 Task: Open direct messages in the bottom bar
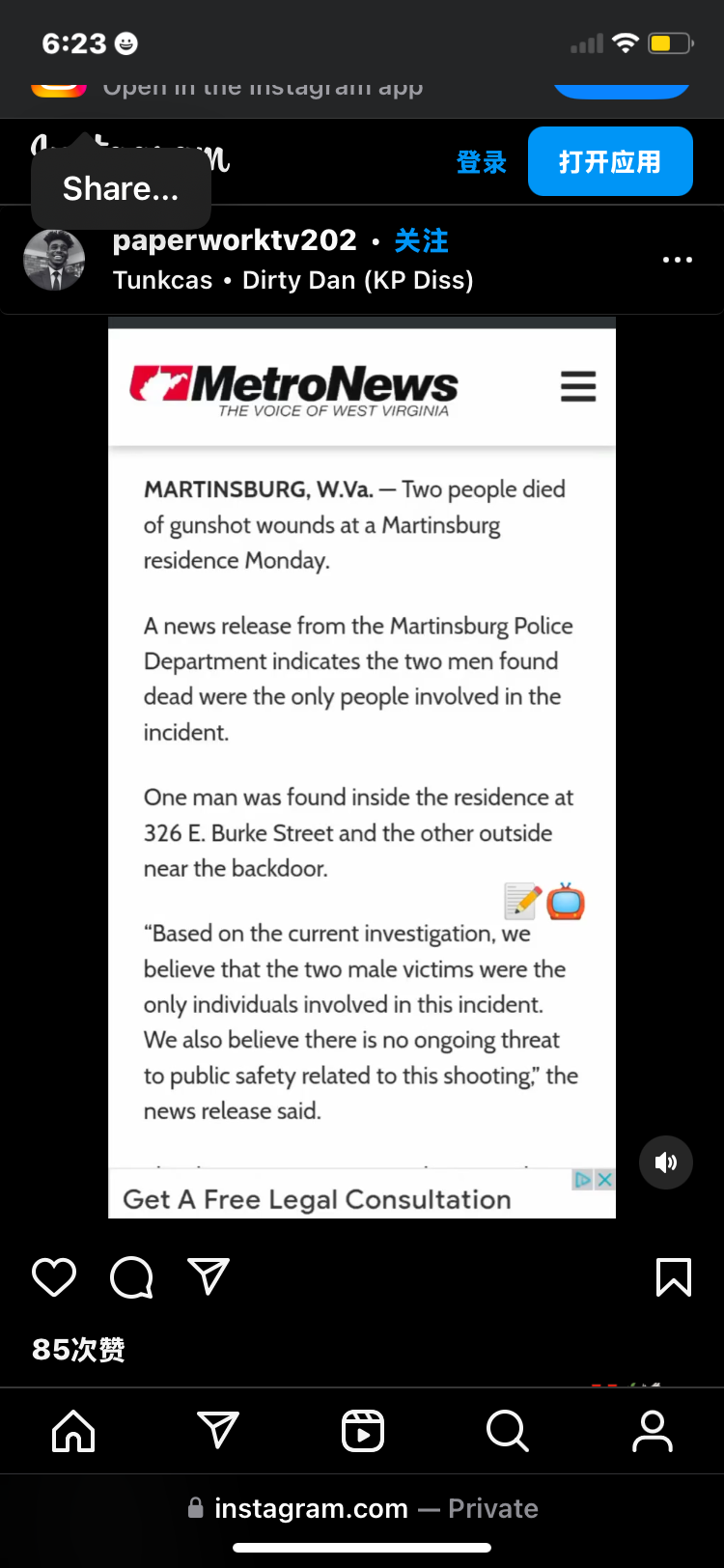tap(218, 1431)
